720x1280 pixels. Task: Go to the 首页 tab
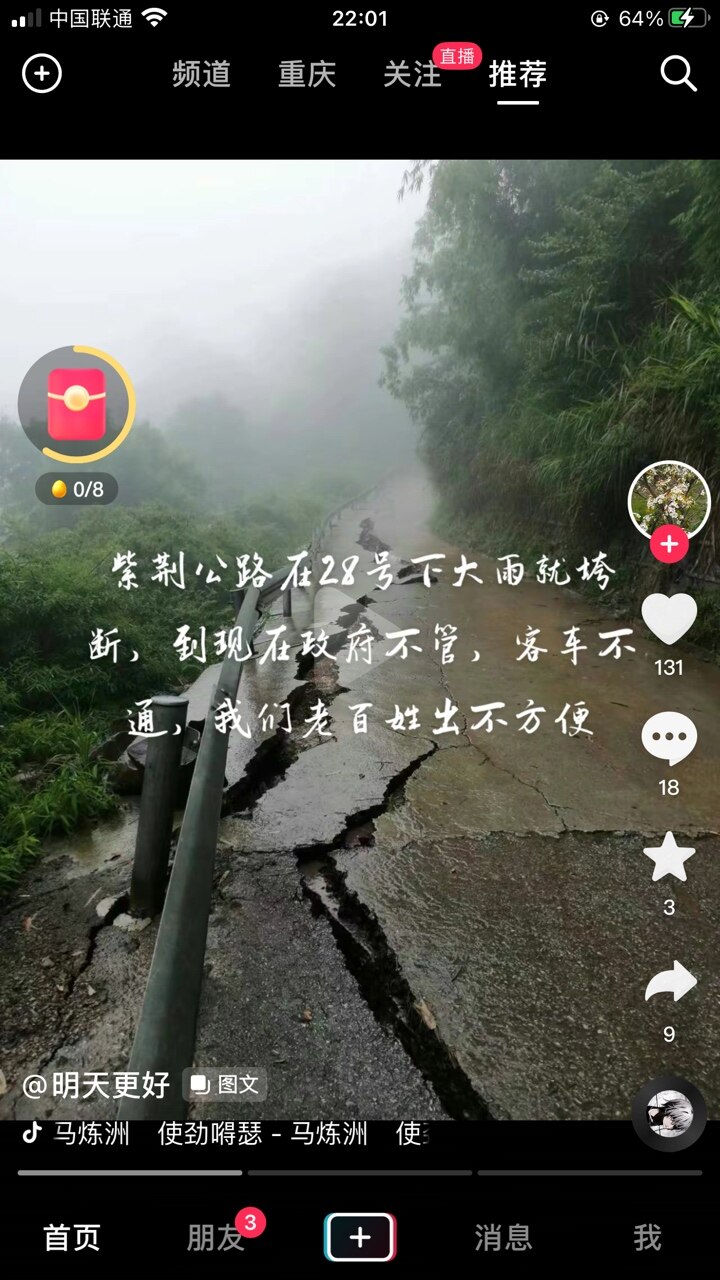pos(72,1238)
